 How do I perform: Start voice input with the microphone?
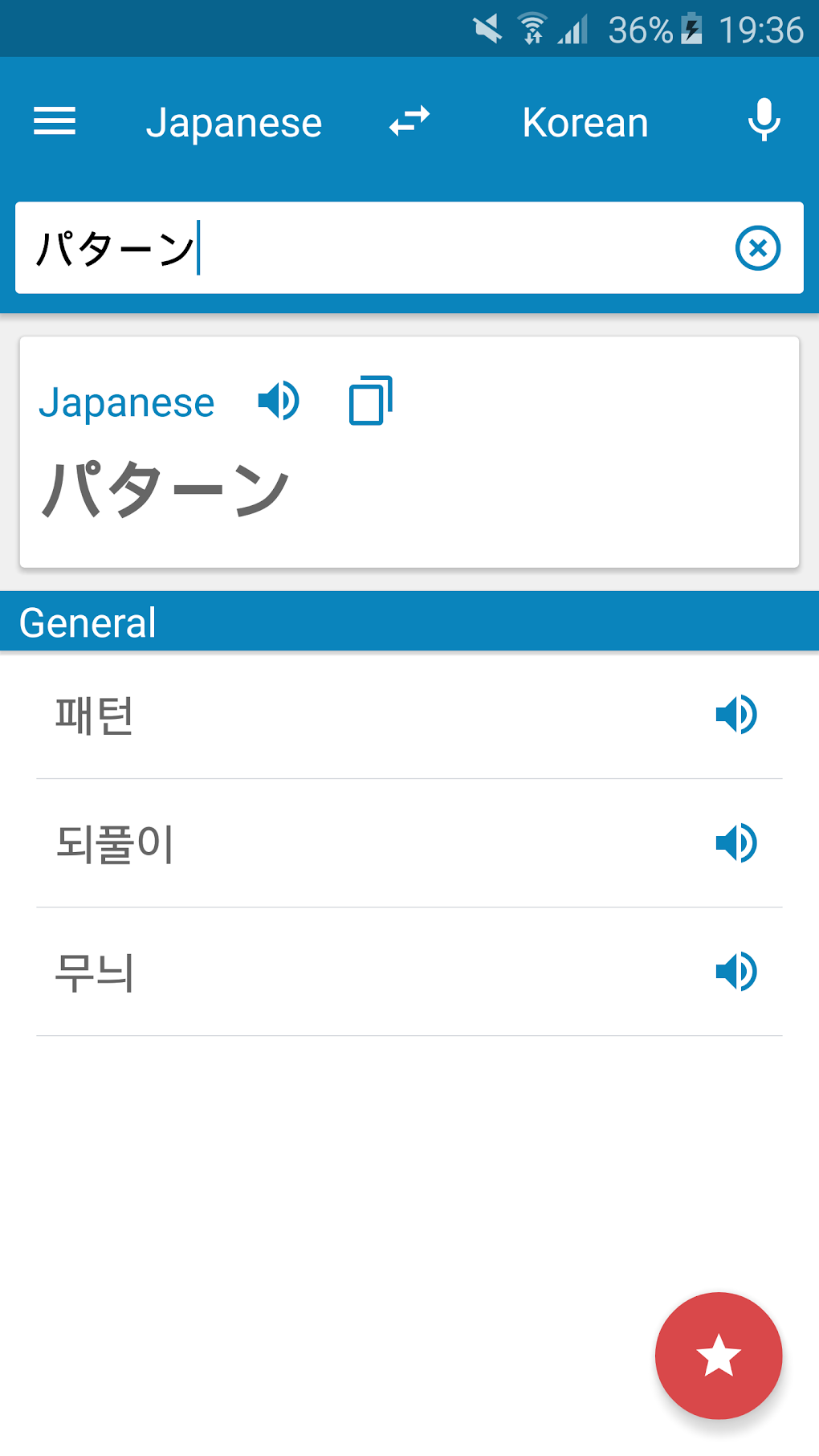(x=763, y=121)
